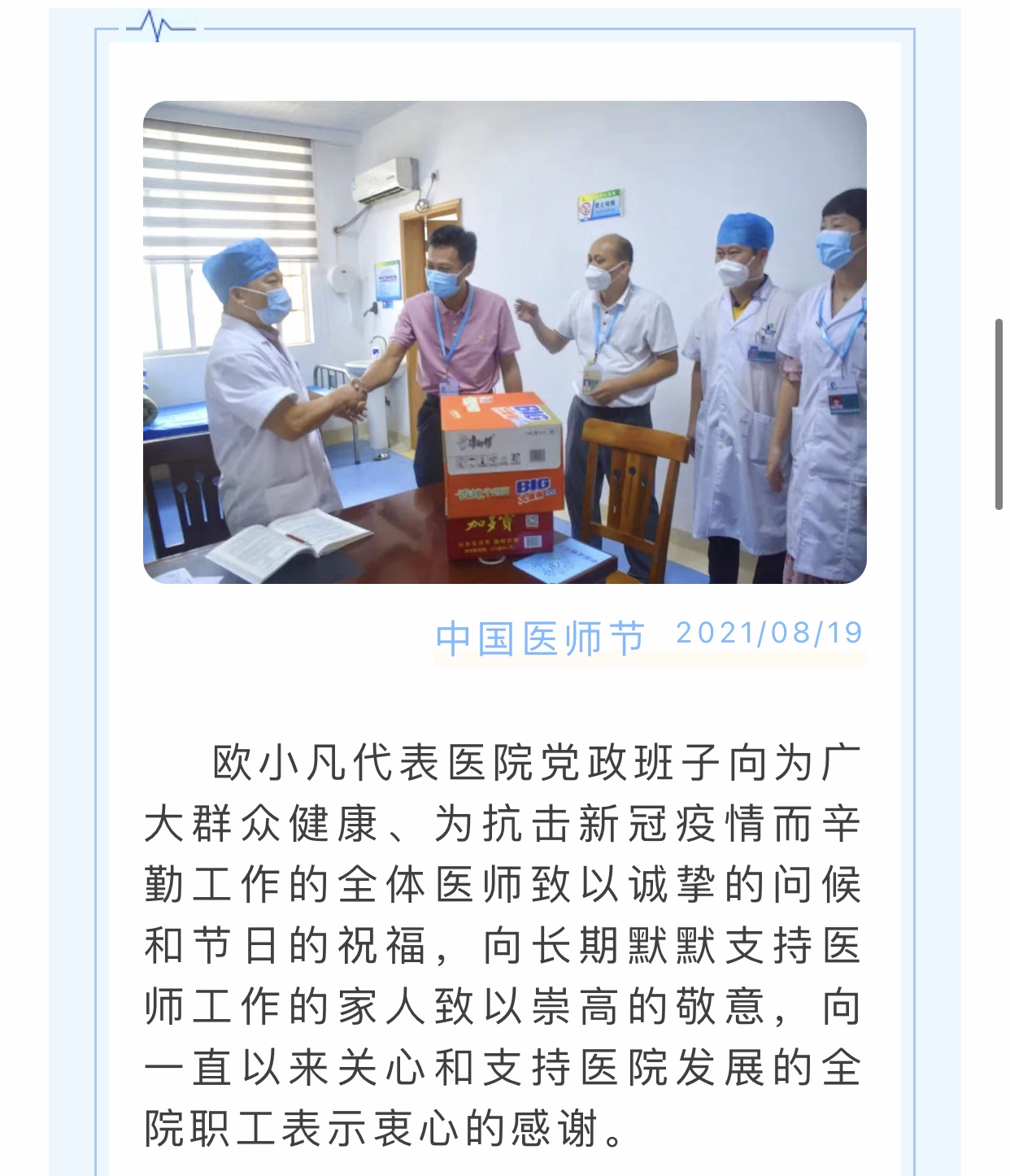Open the article's doctors' day photo
1010x1176 pixels.
[504, 342]
